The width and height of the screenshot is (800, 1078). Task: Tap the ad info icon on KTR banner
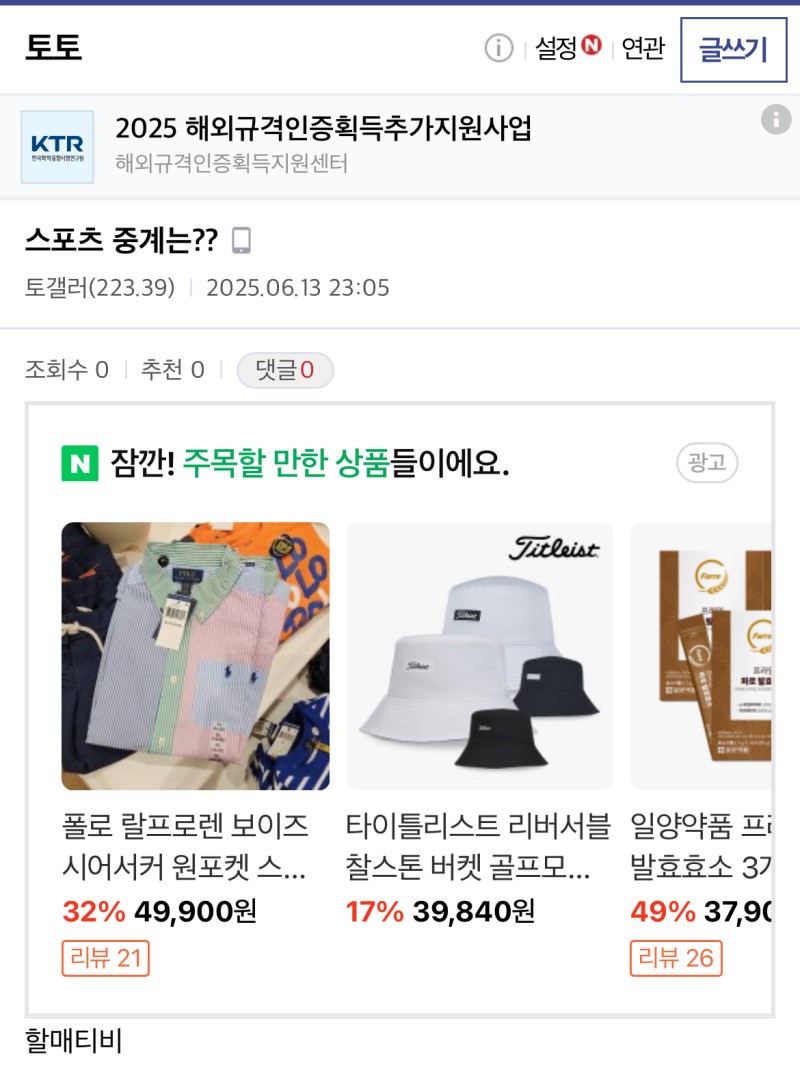[x=775, y=120]
